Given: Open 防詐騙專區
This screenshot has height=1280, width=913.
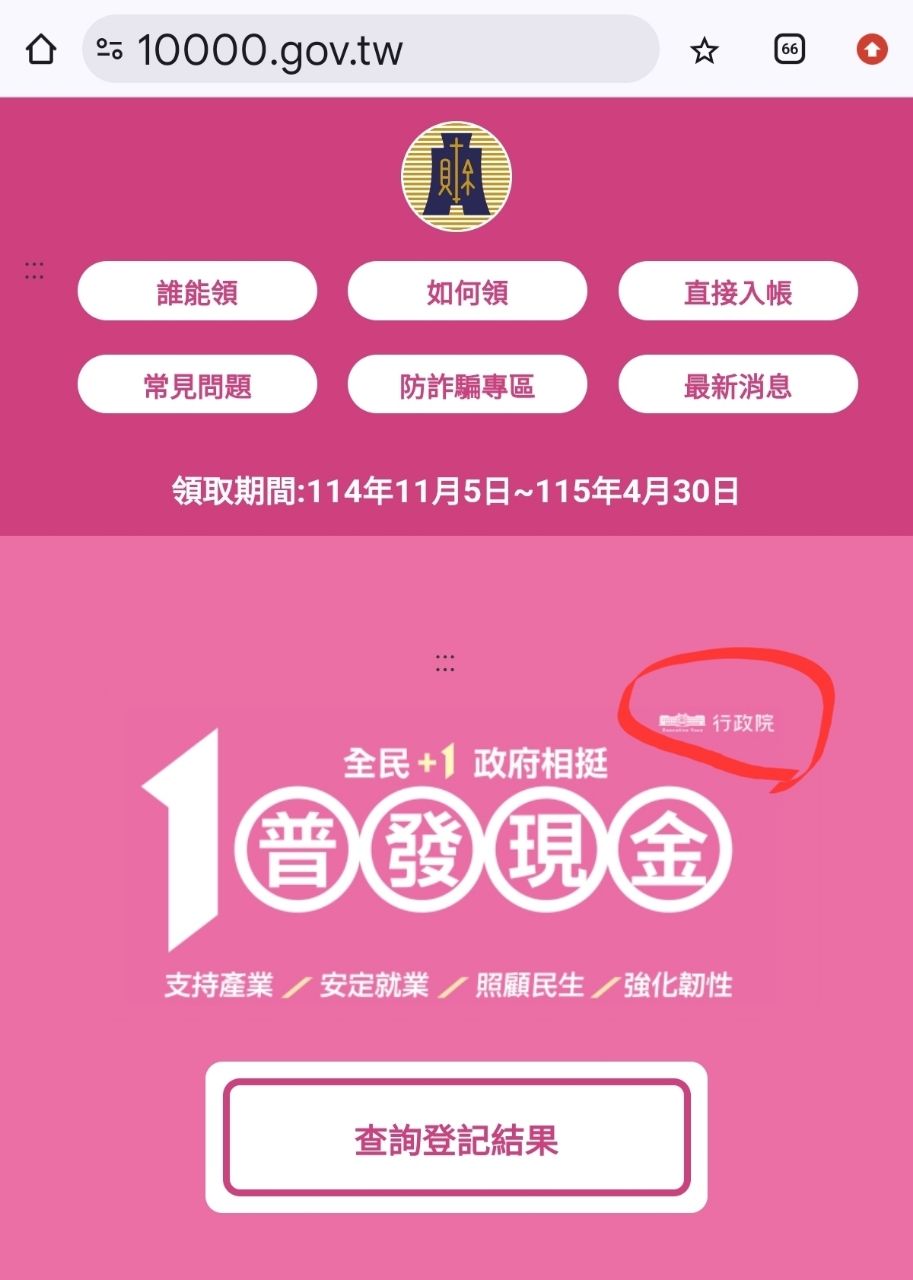Looking at the screenshot, I should (x=467, y=385).
